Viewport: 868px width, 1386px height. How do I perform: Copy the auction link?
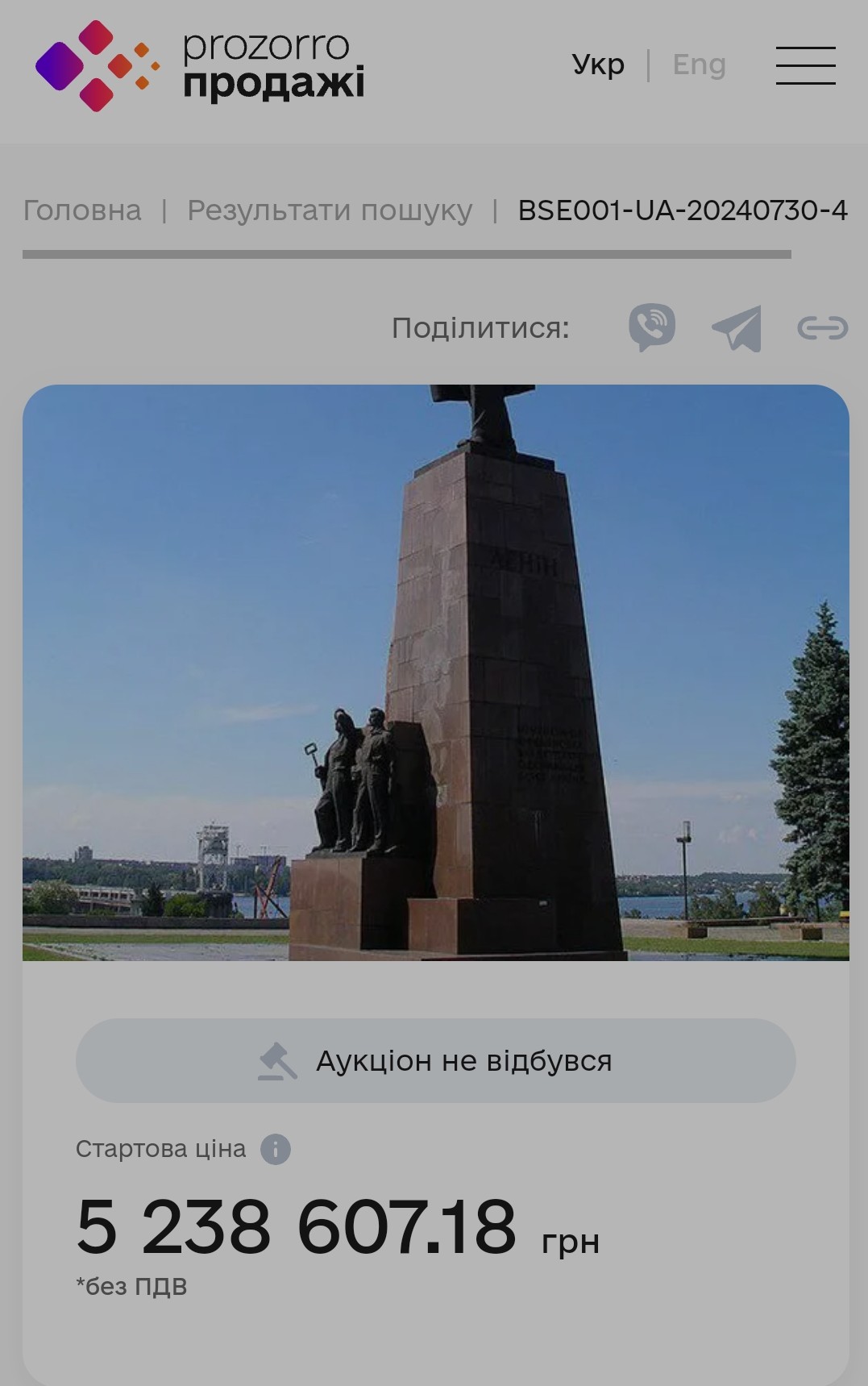point(823,328)
